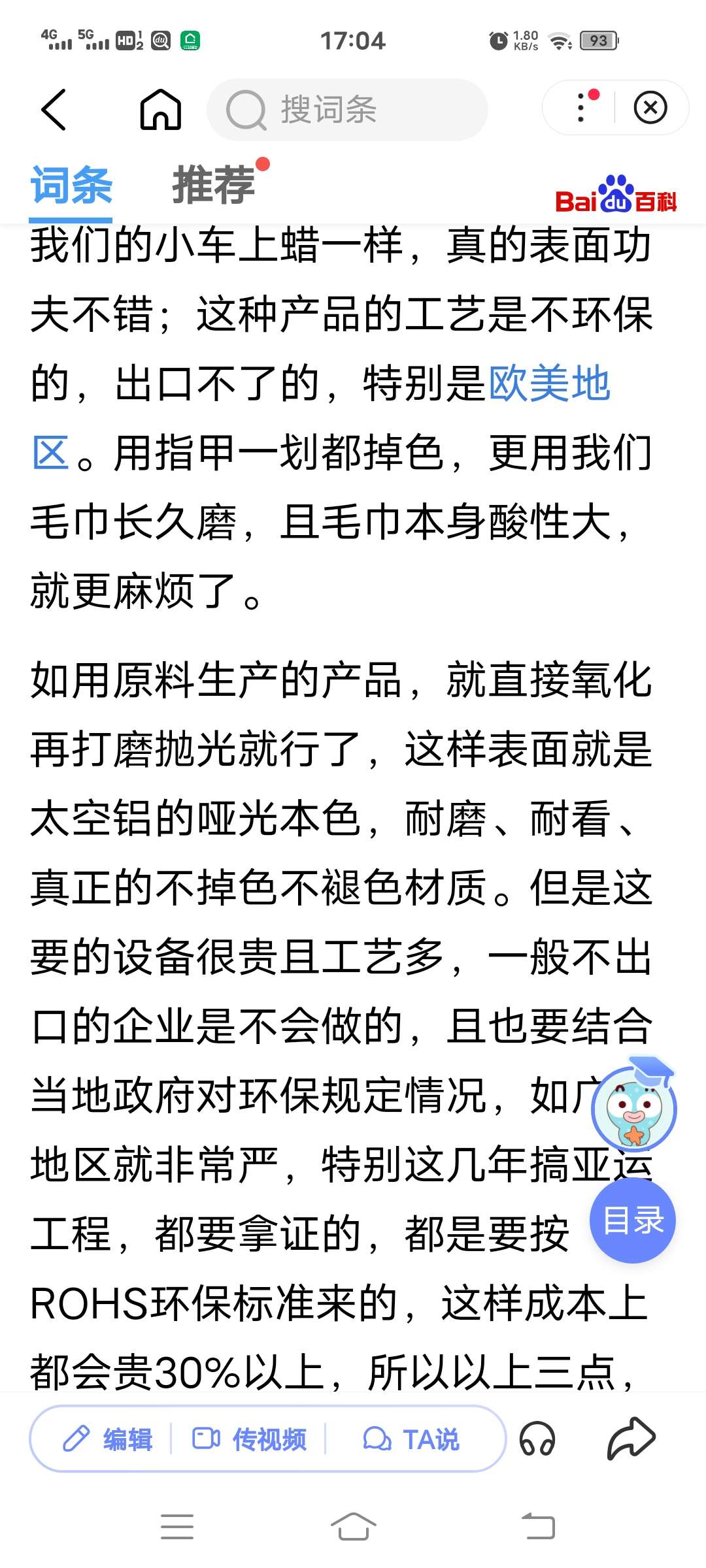Open the 目录 table of contents
The height and width of the screenshot is (1568, 706).
[632, 1220]
